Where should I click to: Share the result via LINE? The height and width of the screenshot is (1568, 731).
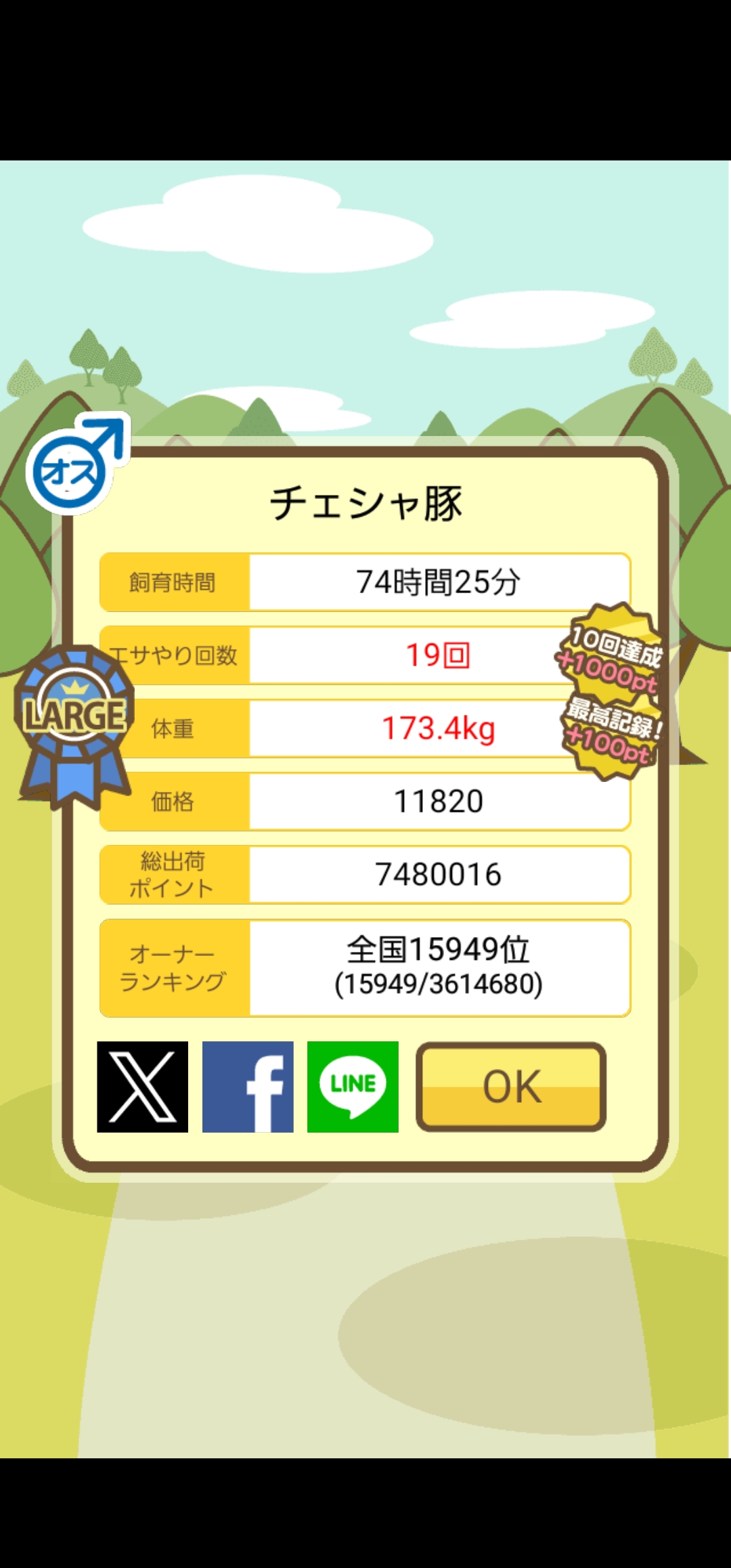click(353, 1087)
